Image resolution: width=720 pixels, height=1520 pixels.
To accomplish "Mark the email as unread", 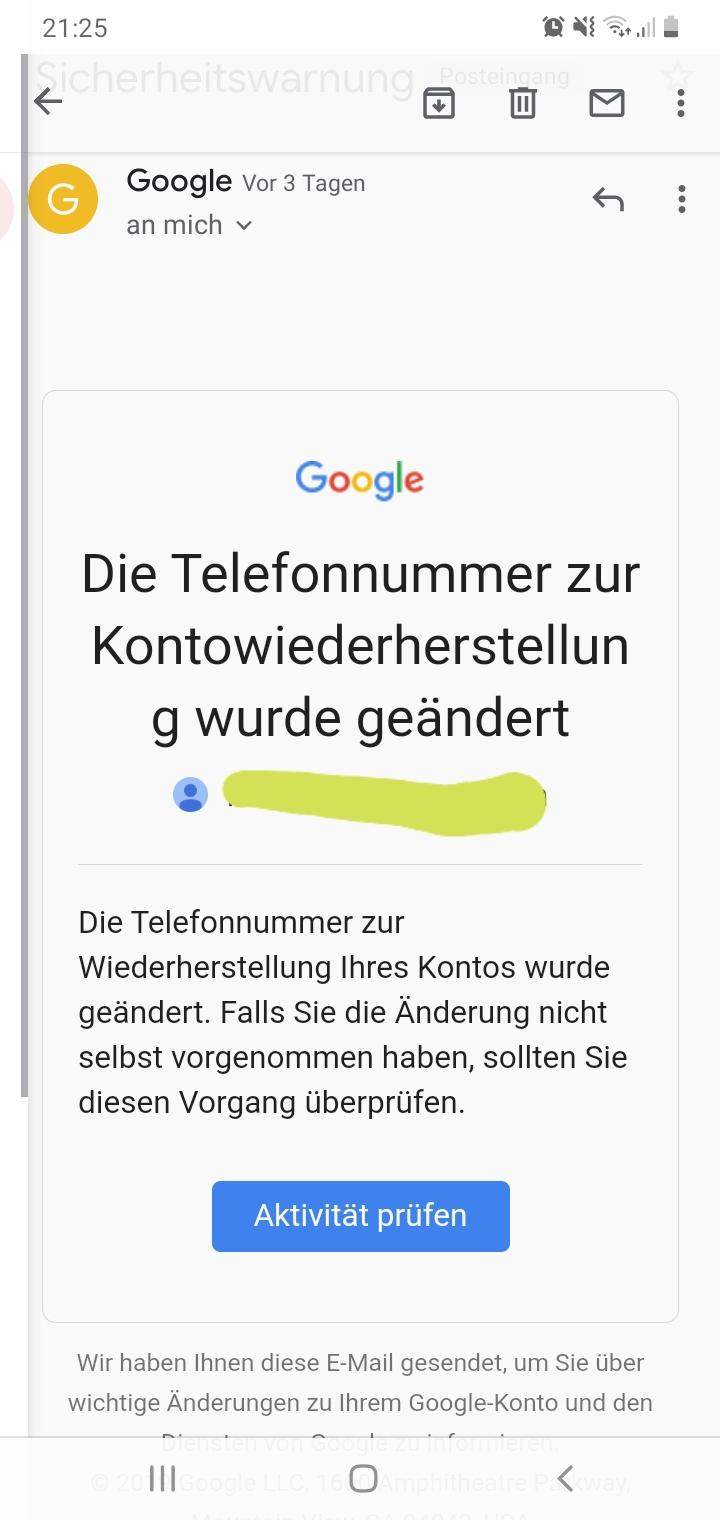I will (x=606, y=103).
